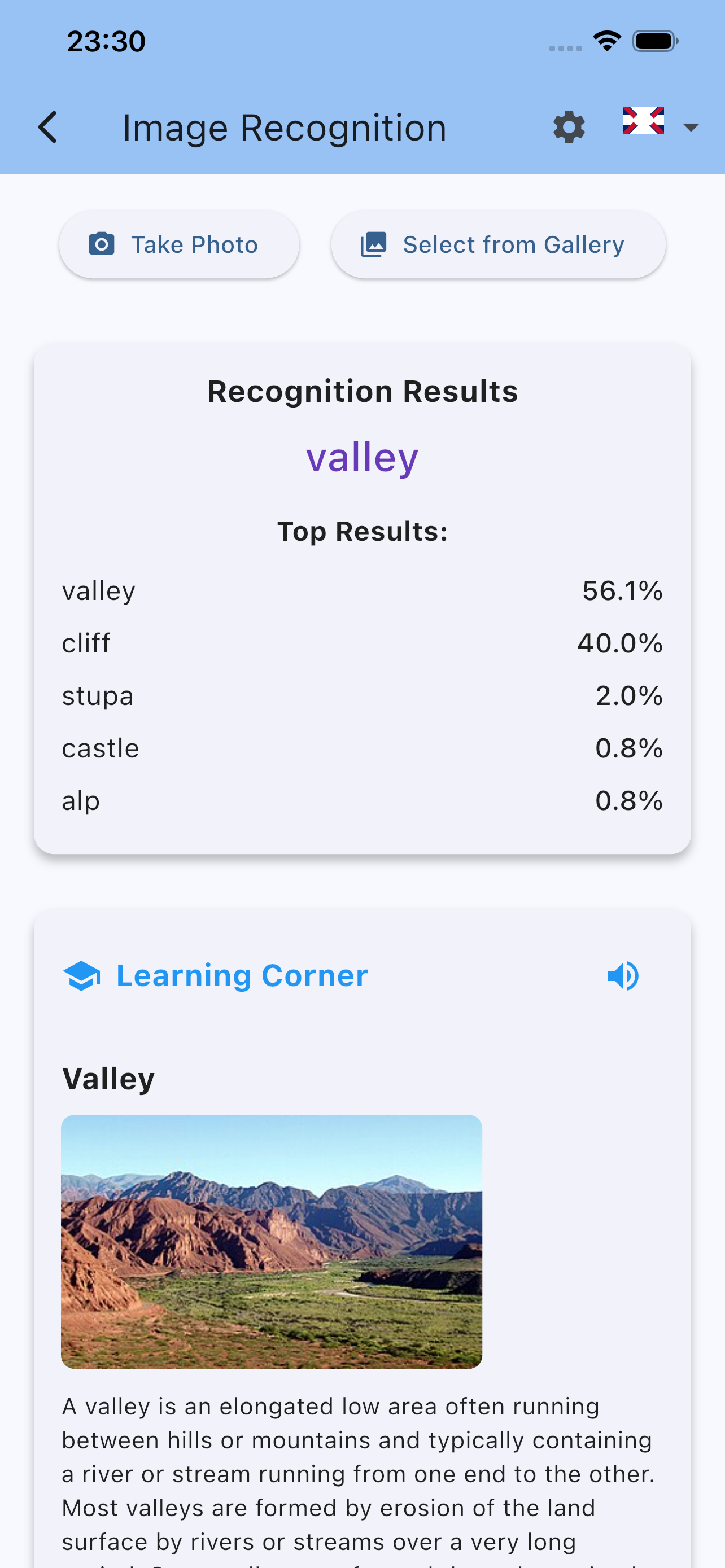
Task: Open the language flag dropdown
Action: (x=660, y=125)
